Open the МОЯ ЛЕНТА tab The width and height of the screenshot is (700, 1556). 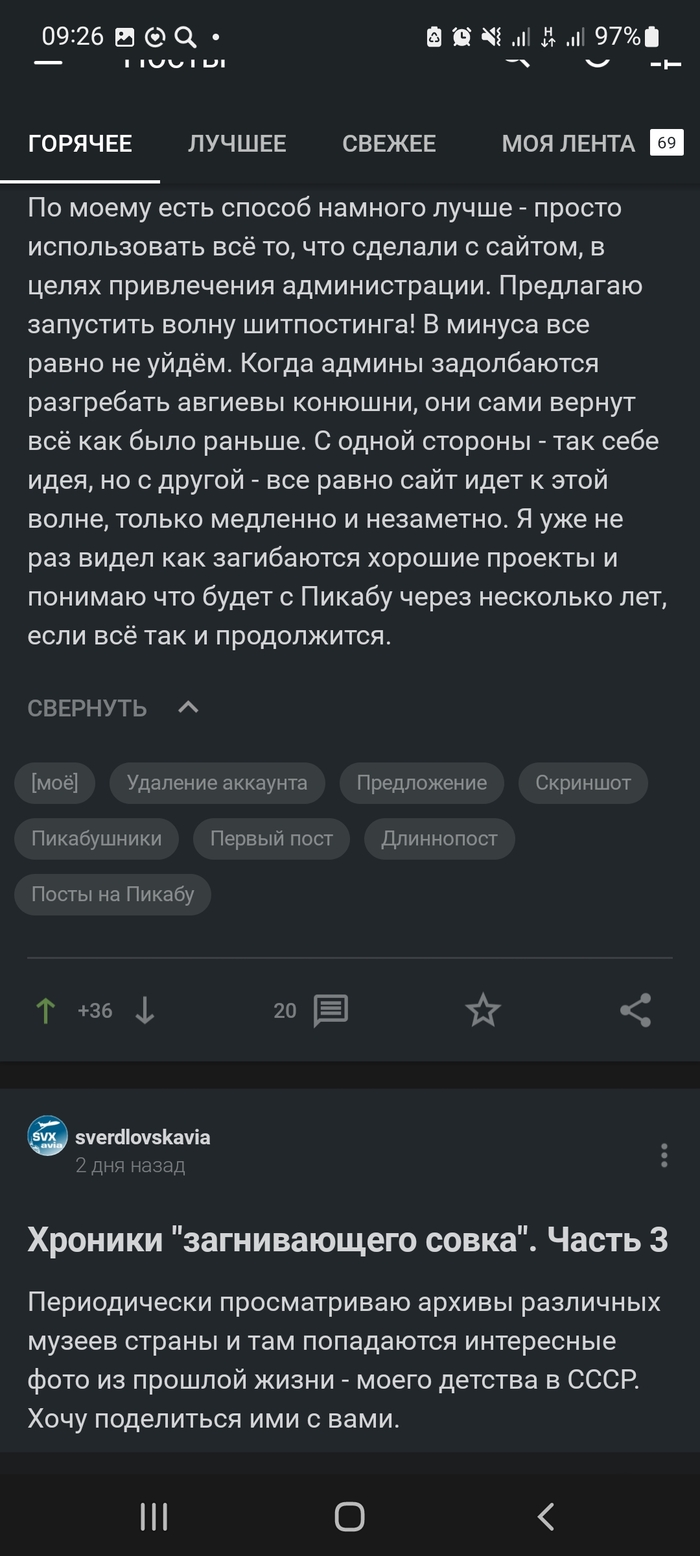pos(568,144)
